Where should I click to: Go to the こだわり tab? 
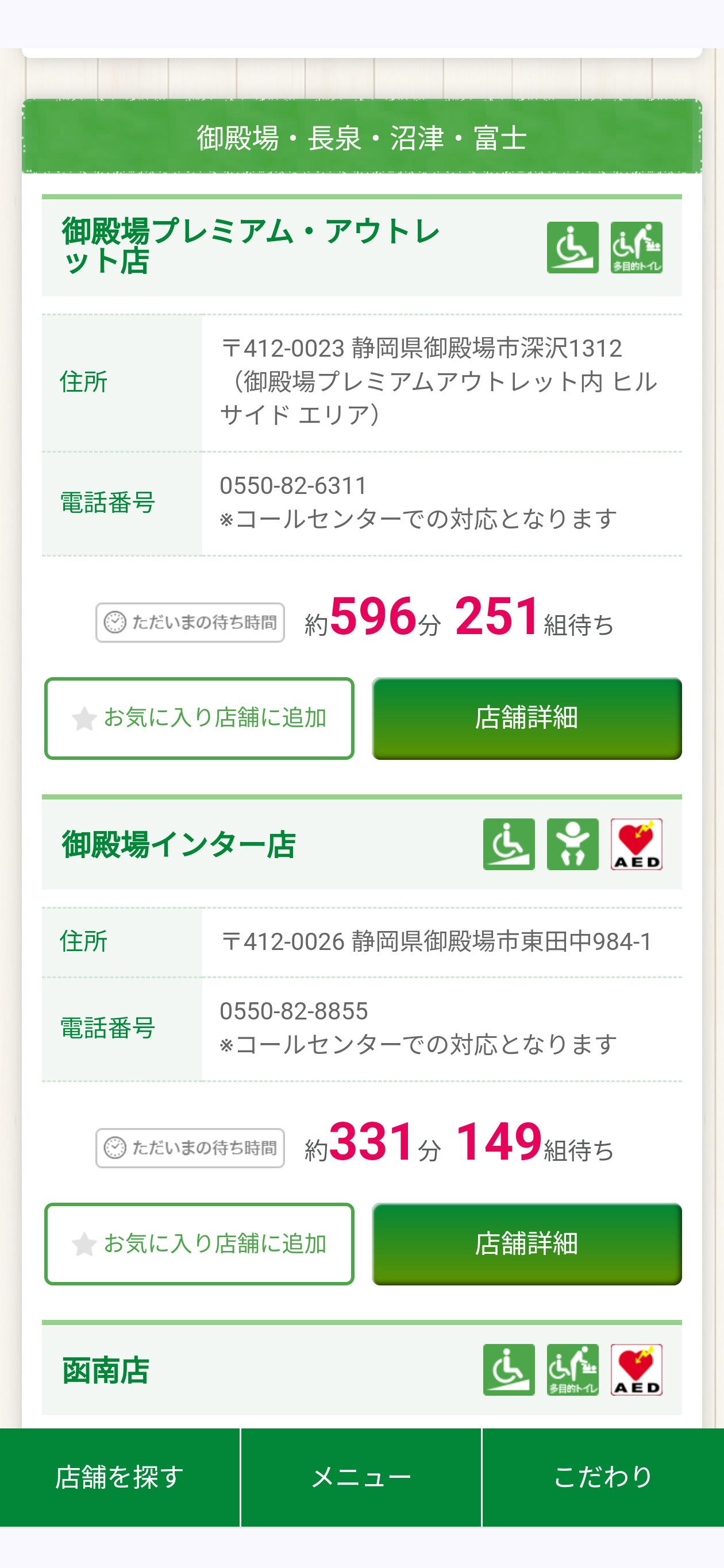(x=603, y=1477)
